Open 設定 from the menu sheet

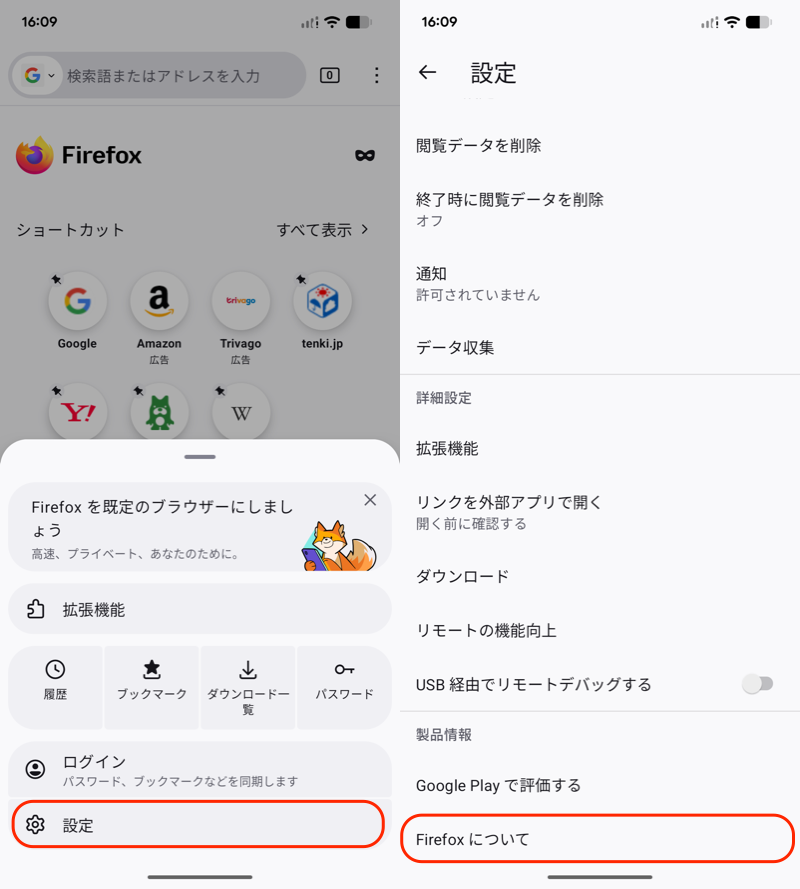pos(198,825)
